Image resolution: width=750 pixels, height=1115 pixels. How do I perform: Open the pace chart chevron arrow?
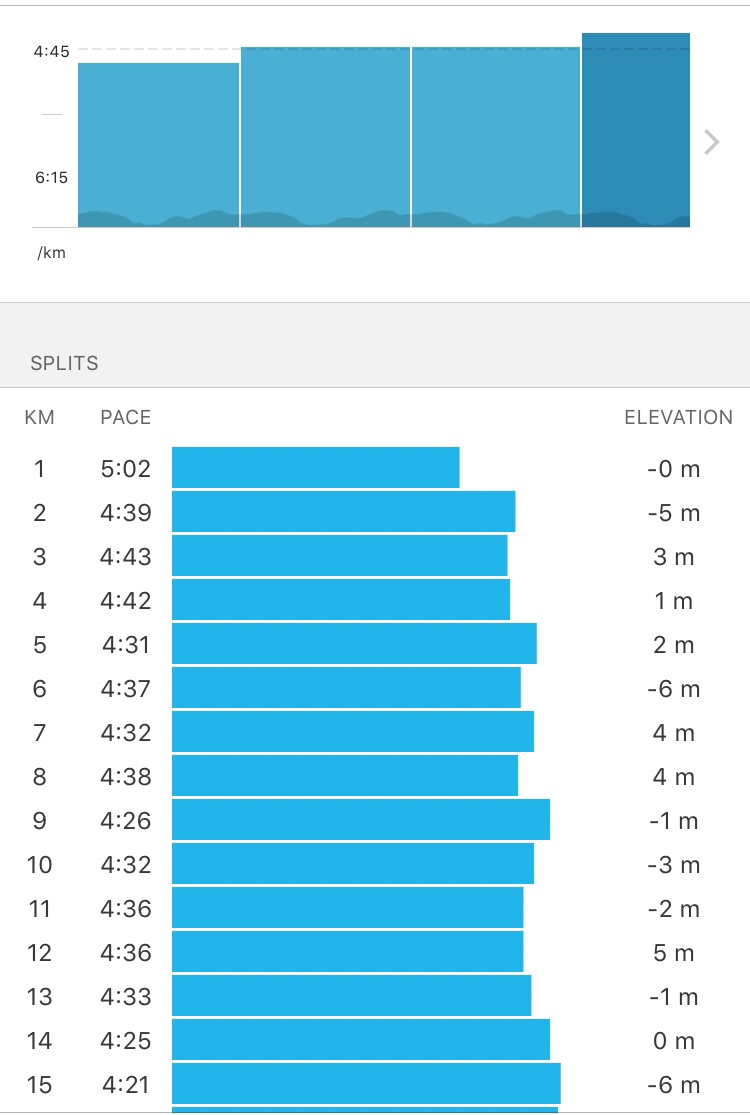[712, 142]
